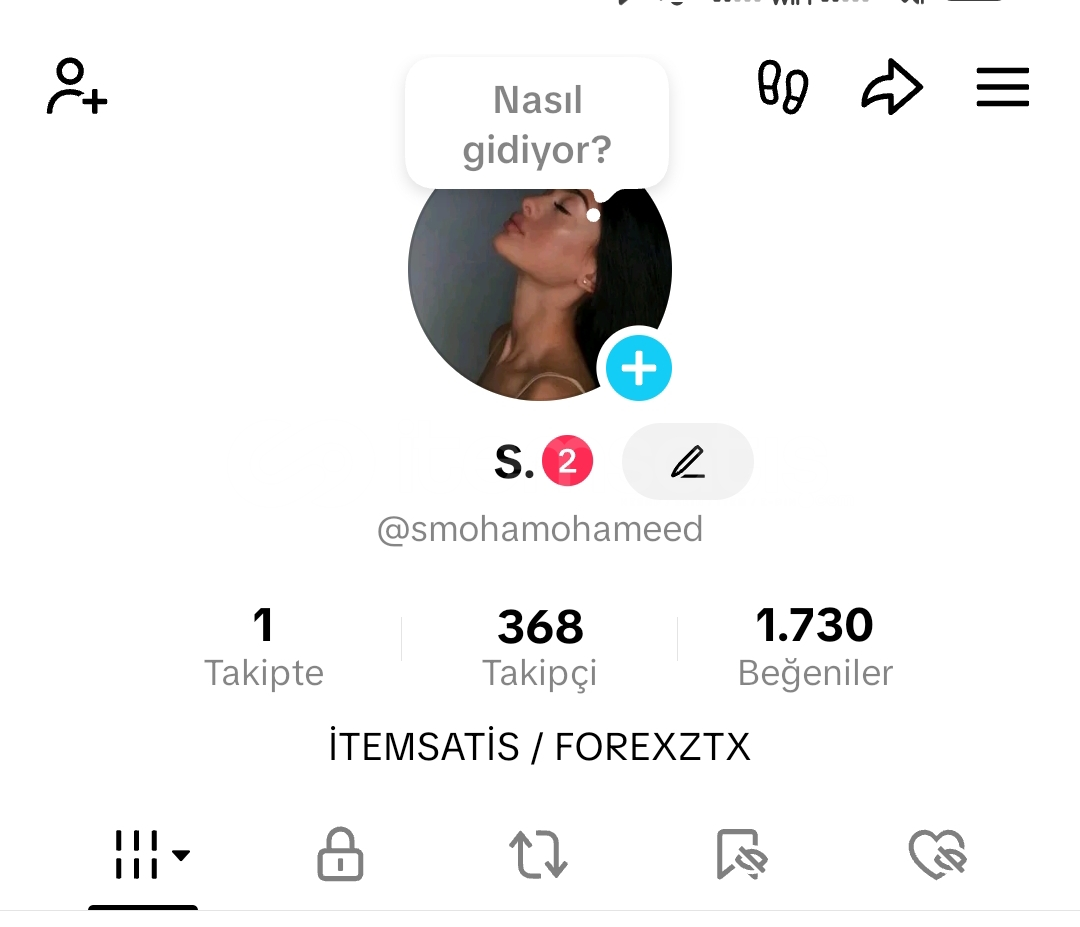The width and height of the screenshot is (1080, 927).
Task: Switch to the private videos lock tab
Action: coord(340,855)
